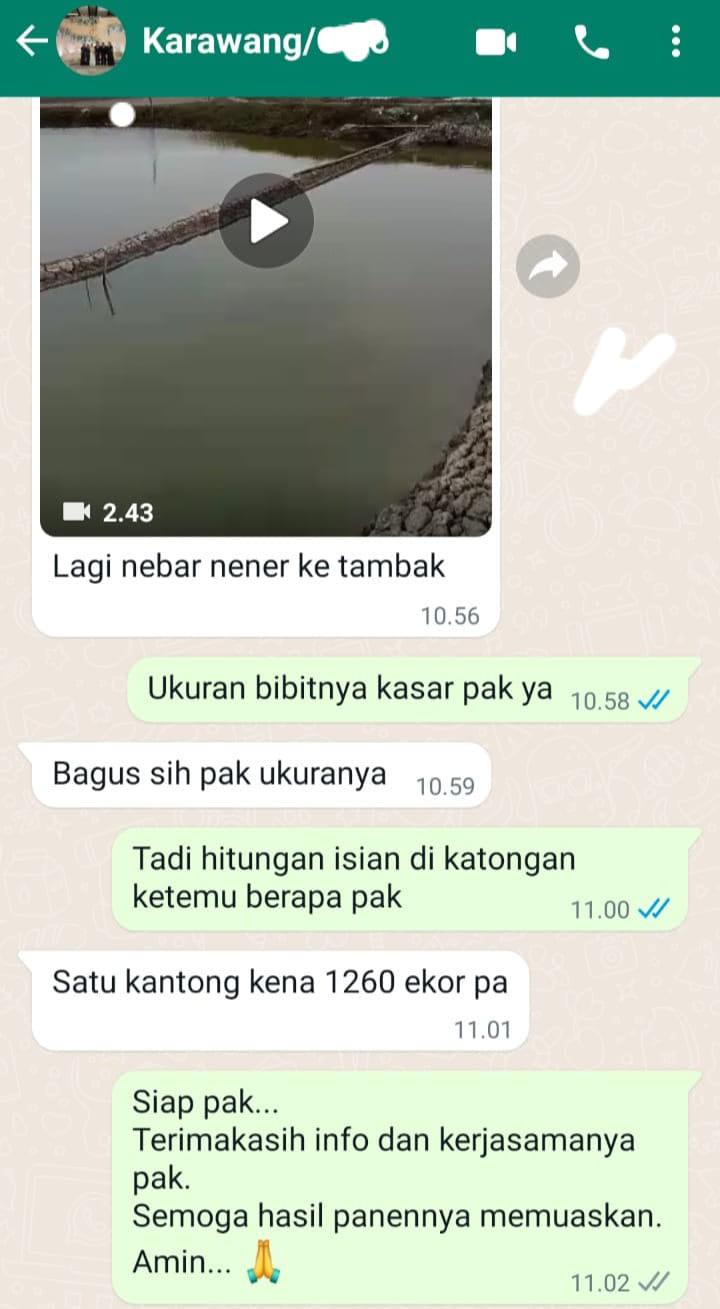Open the contact's profile picture
The image size is (720, 1309).
(x=92, y=42)
